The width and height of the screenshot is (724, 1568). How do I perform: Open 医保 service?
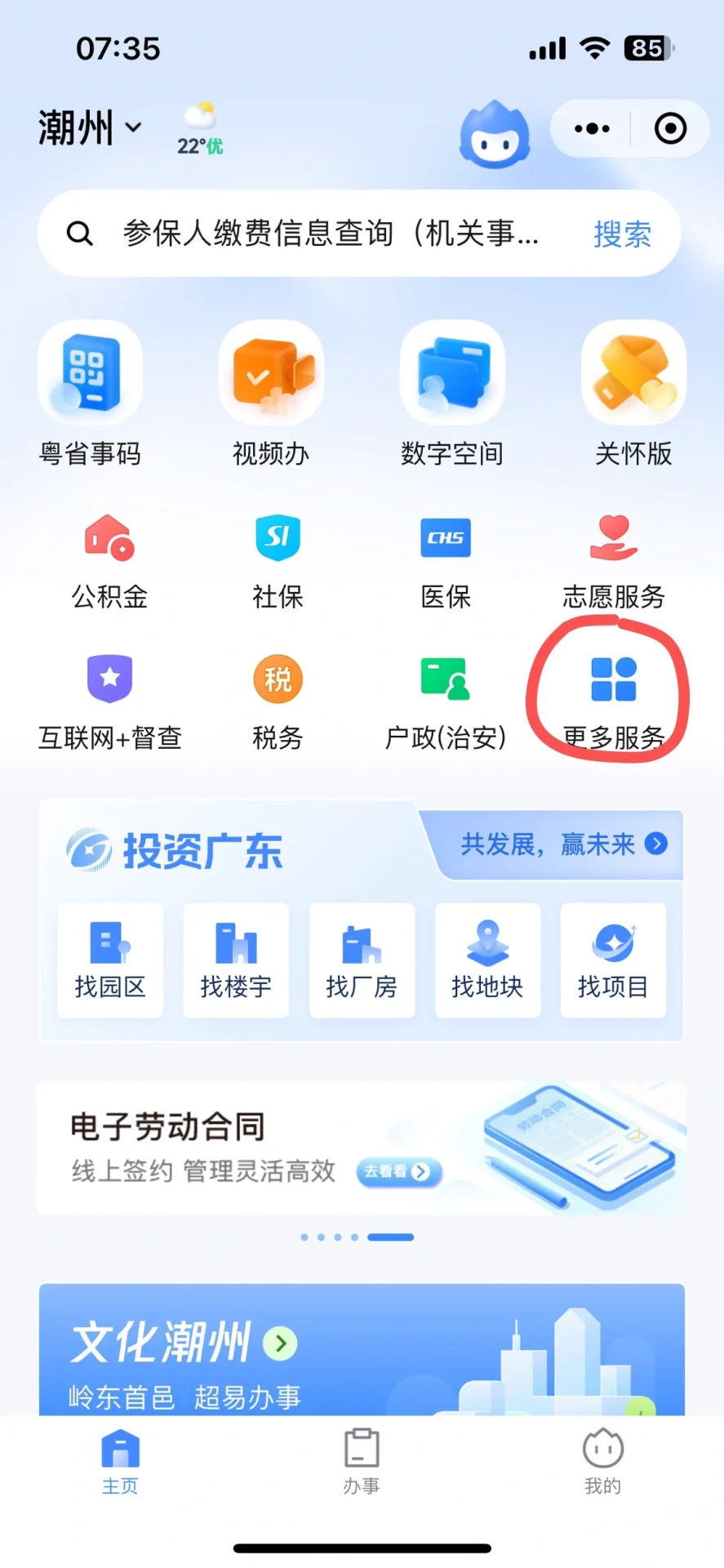[x=446, y=561]
